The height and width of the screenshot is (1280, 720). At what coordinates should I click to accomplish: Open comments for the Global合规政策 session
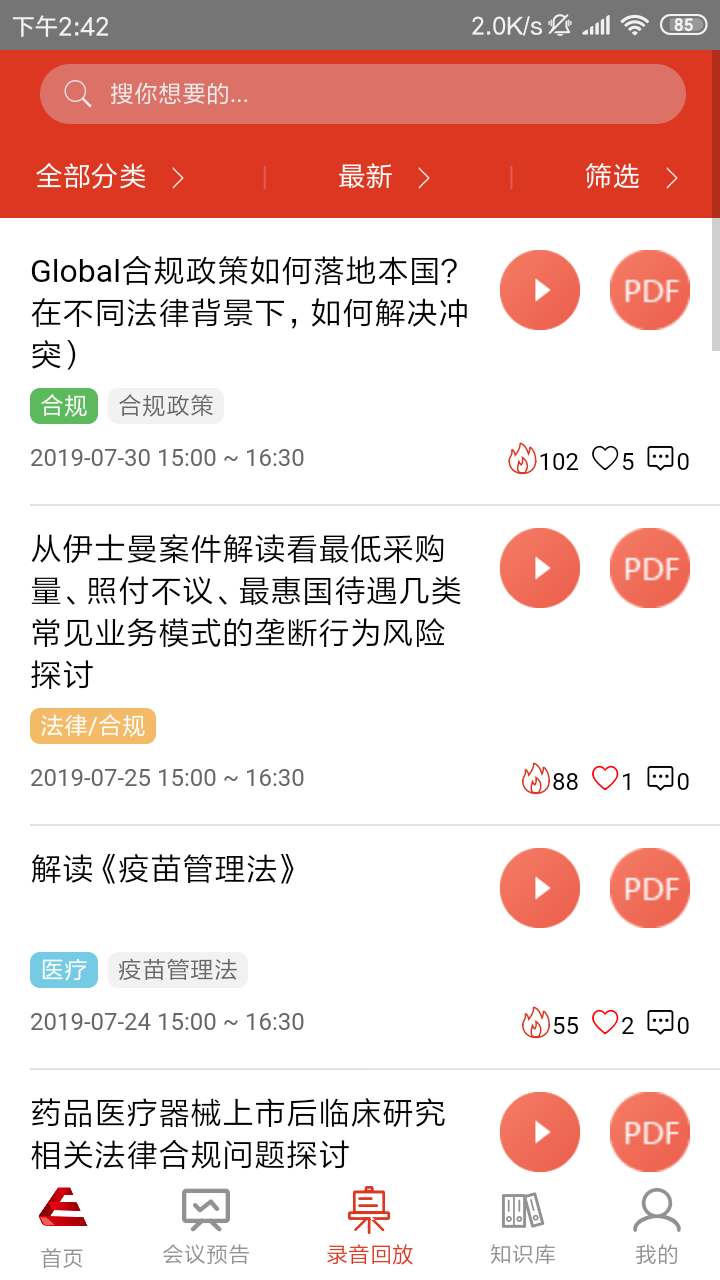coord(661,459)
